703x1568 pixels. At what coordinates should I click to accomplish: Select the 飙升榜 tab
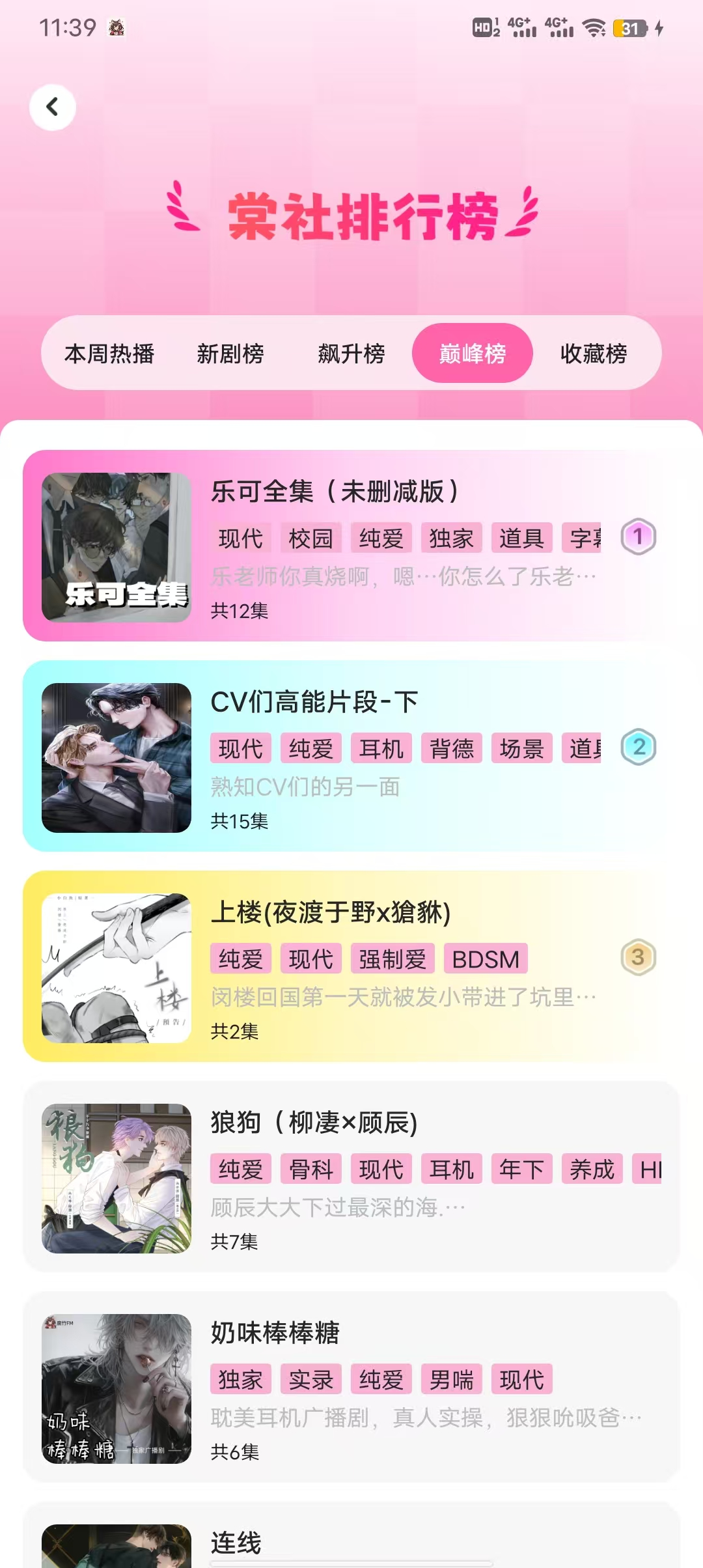tap(351, 352)
